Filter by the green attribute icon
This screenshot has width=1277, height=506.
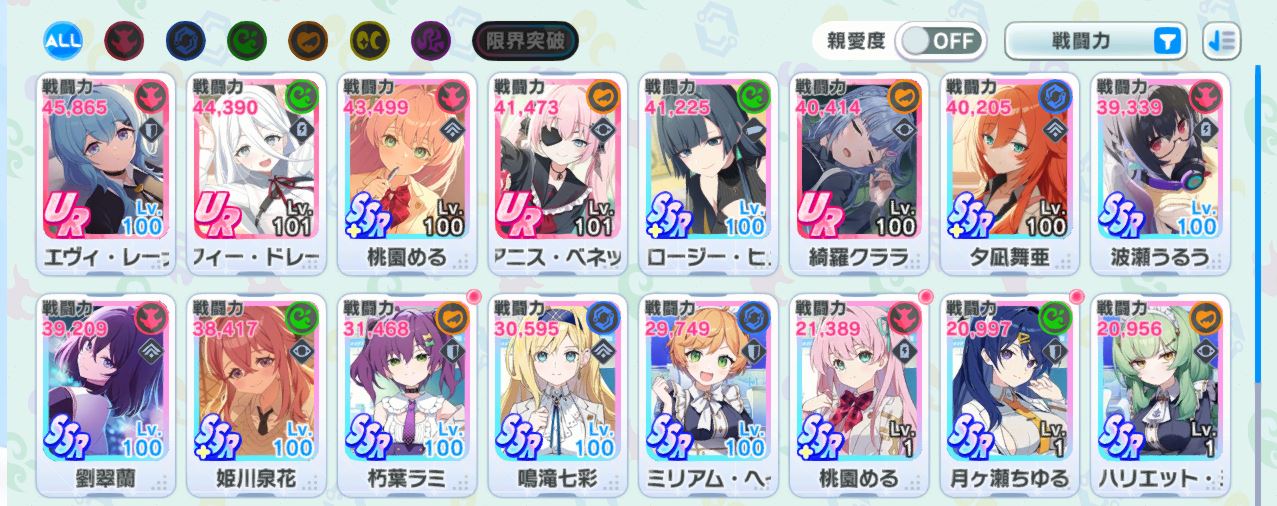[x=246, y=41]
